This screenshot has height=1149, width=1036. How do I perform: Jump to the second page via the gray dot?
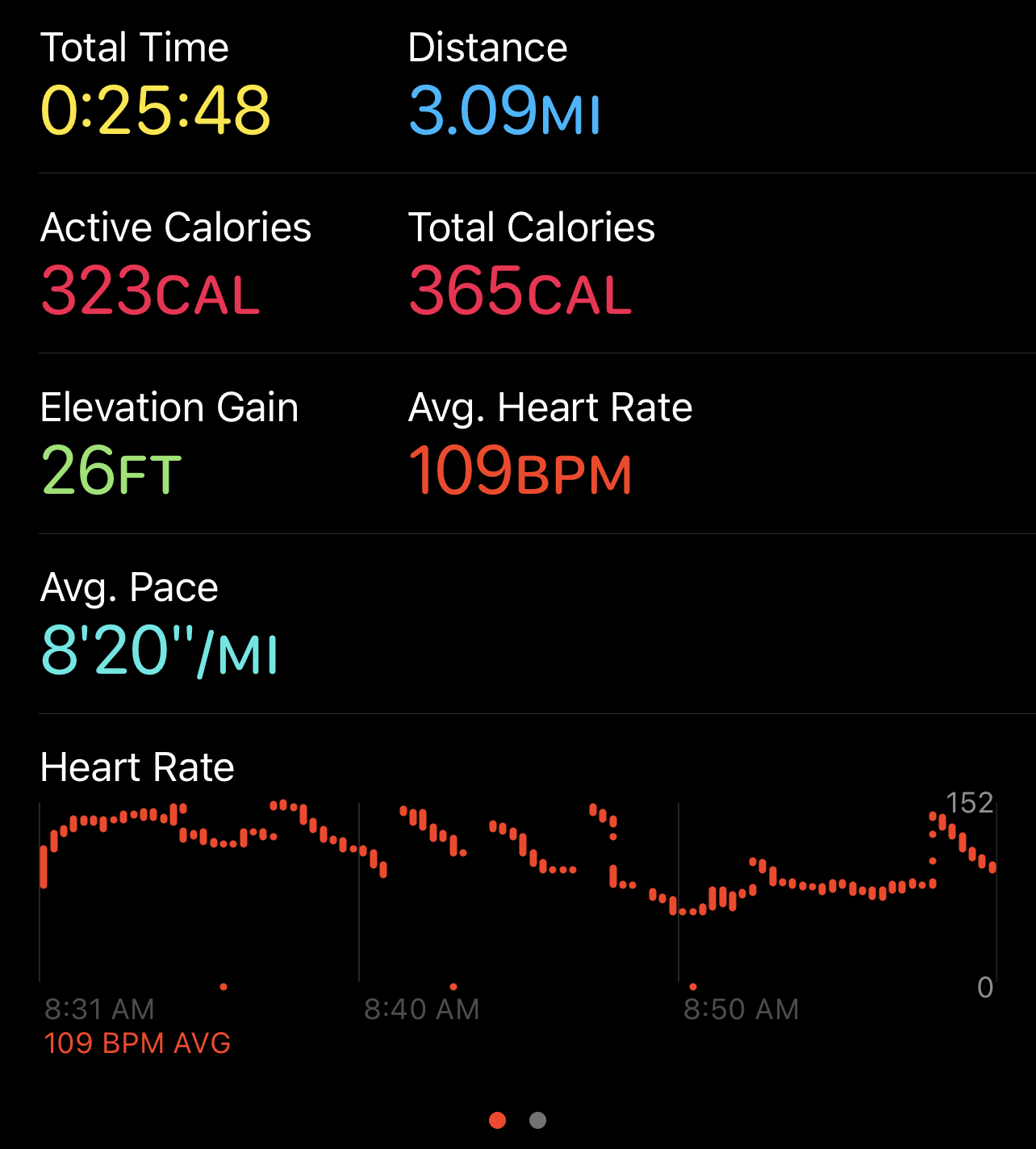click(537, 1120)
